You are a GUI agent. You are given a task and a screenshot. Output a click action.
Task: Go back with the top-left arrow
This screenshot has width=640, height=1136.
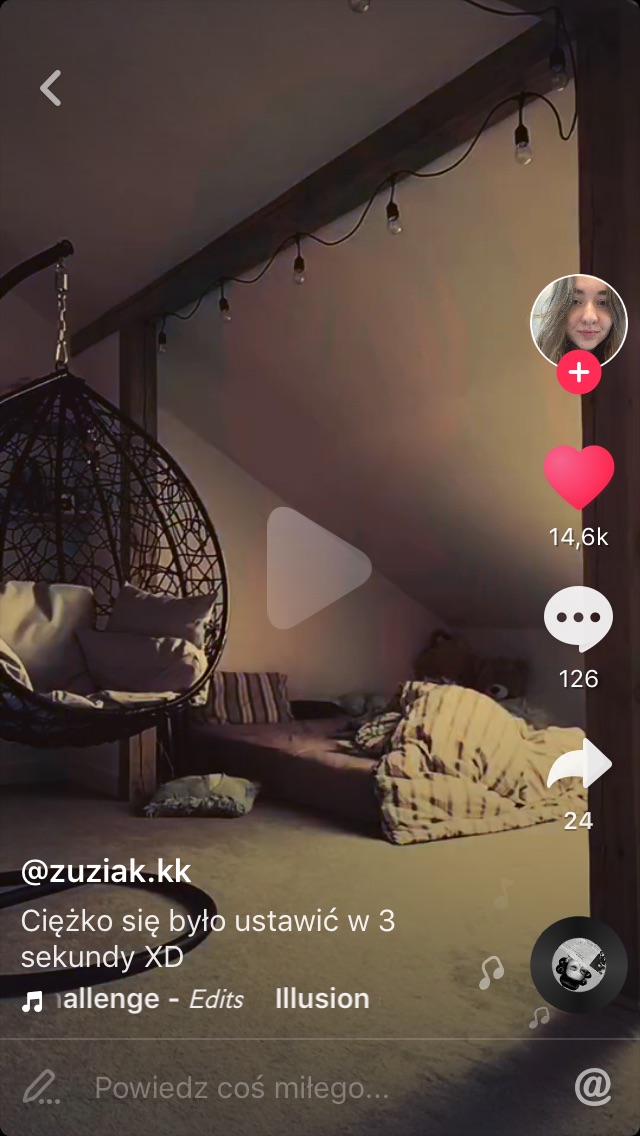click(51, 88)
